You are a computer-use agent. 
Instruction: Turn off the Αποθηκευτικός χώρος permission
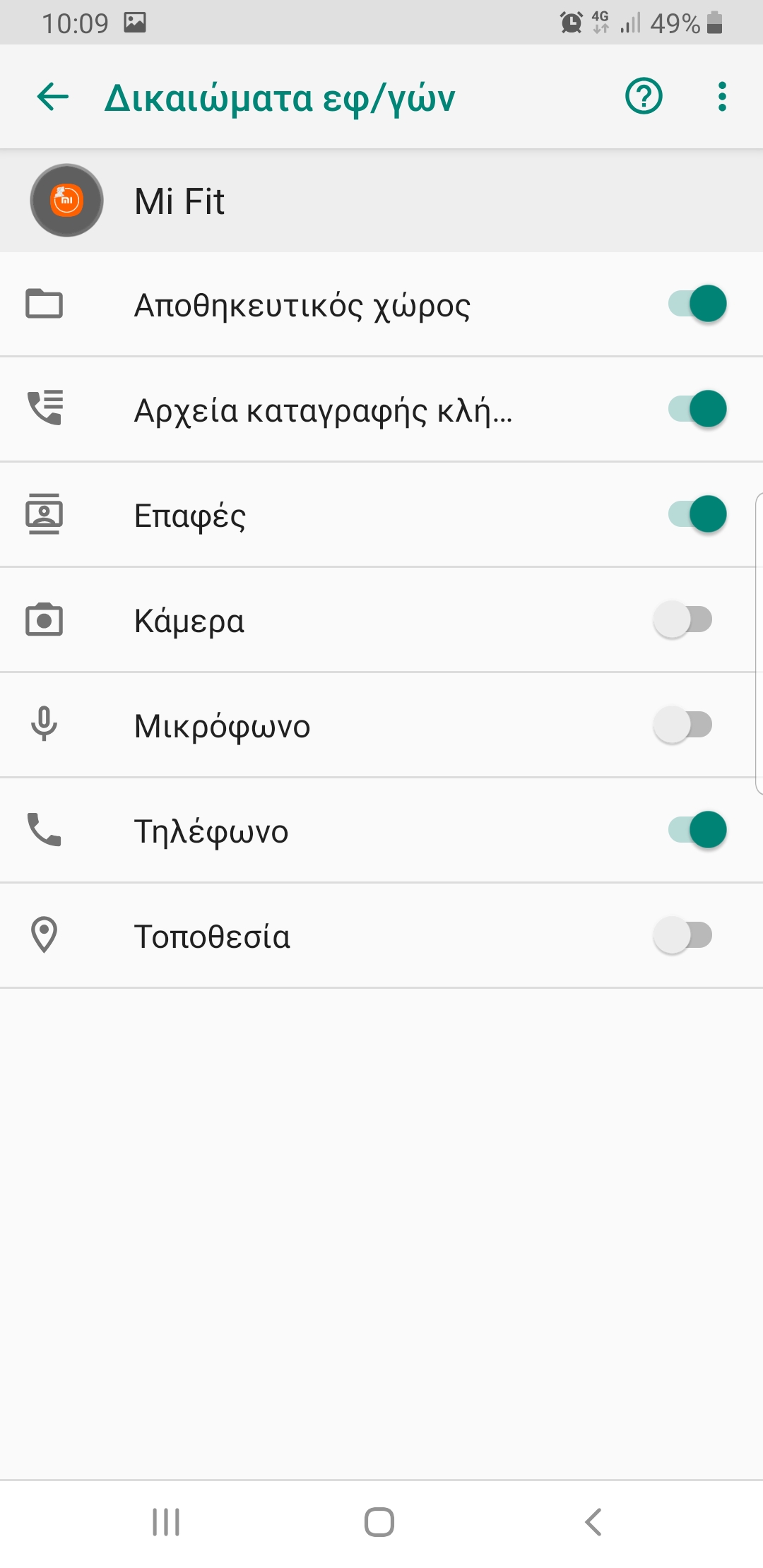click(x=697, y=304)
